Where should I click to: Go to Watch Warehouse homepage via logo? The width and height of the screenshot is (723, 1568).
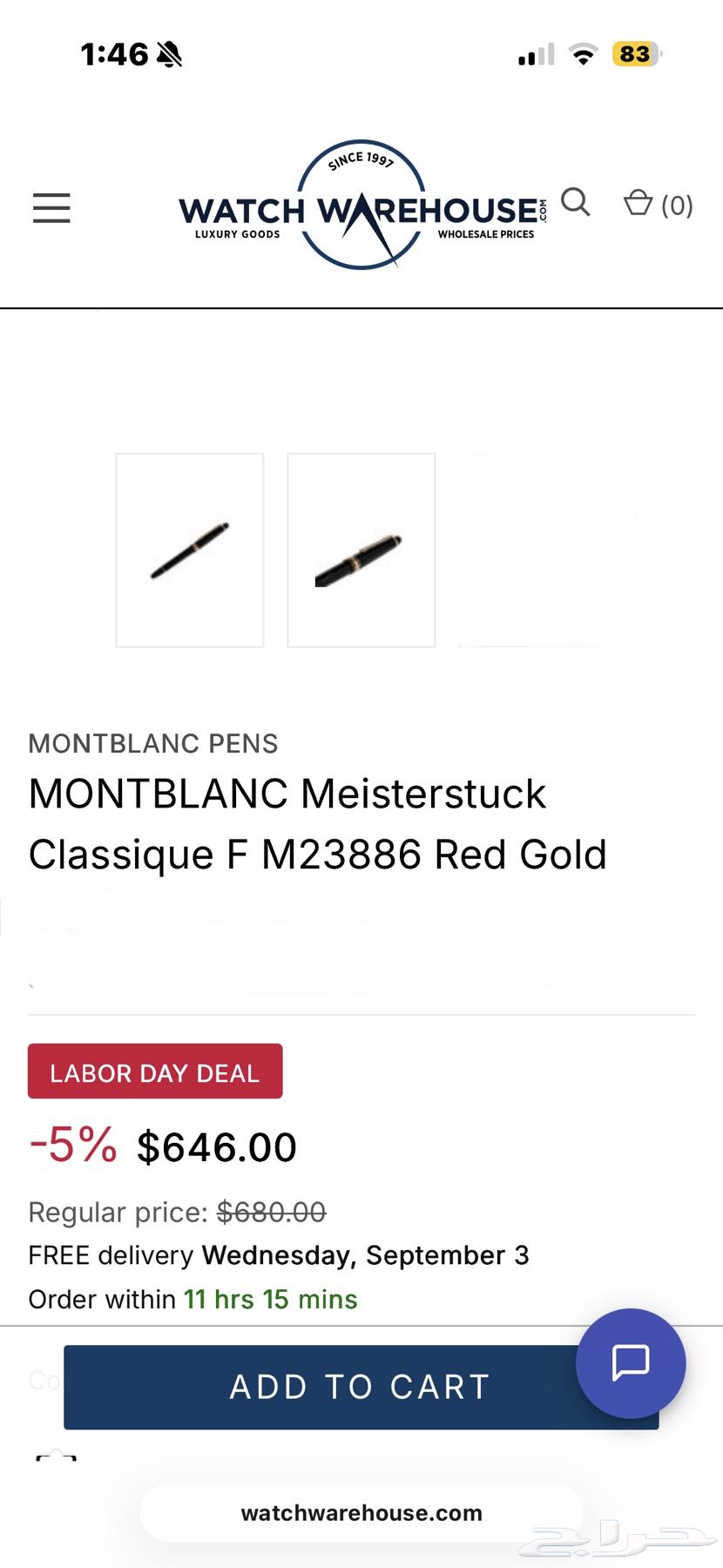point(361,207)
